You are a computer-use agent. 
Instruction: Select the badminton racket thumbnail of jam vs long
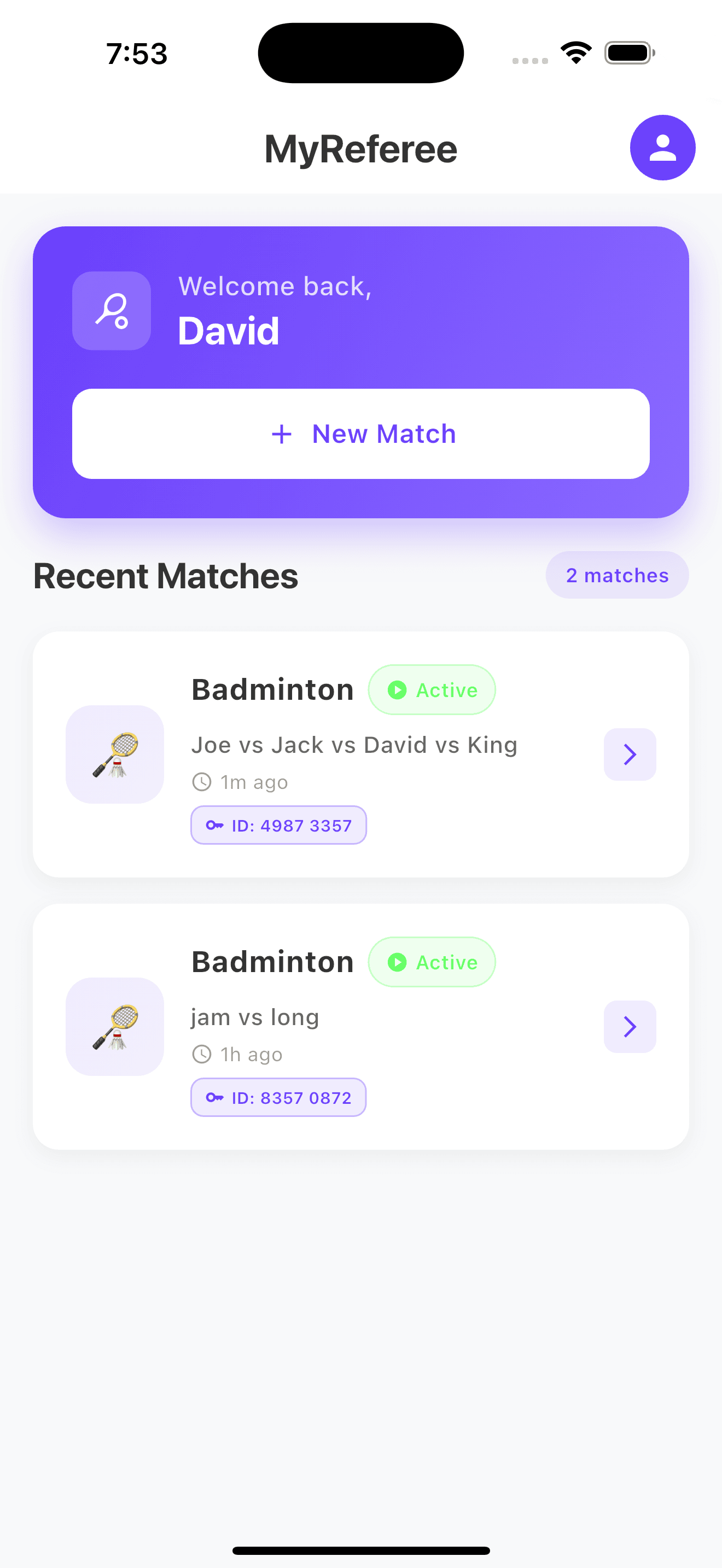[x=114, y=1027]
